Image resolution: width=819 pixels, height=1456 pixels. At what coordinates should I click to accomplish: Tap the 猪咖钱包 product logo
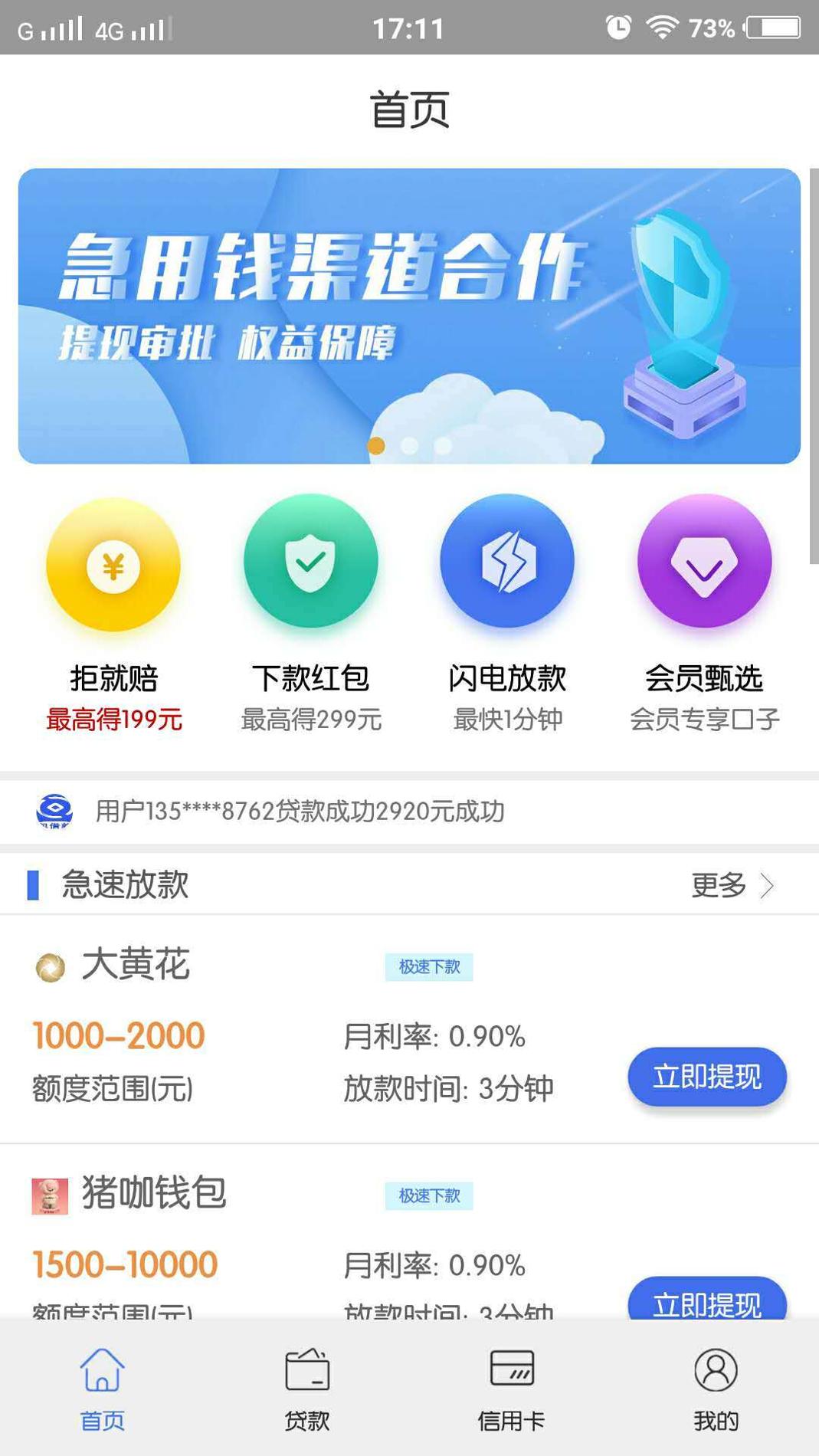(x=51, y=1193)
